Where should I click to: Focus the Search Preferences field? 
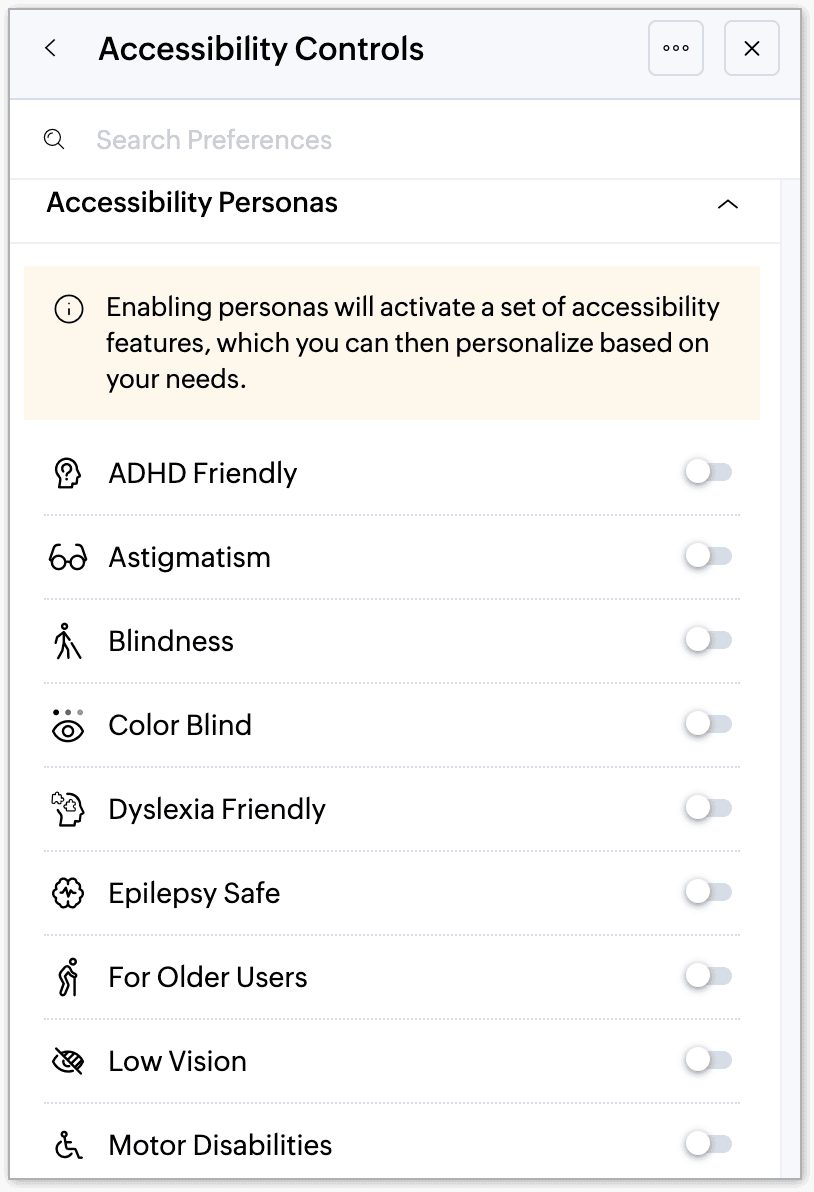point(400,140)
